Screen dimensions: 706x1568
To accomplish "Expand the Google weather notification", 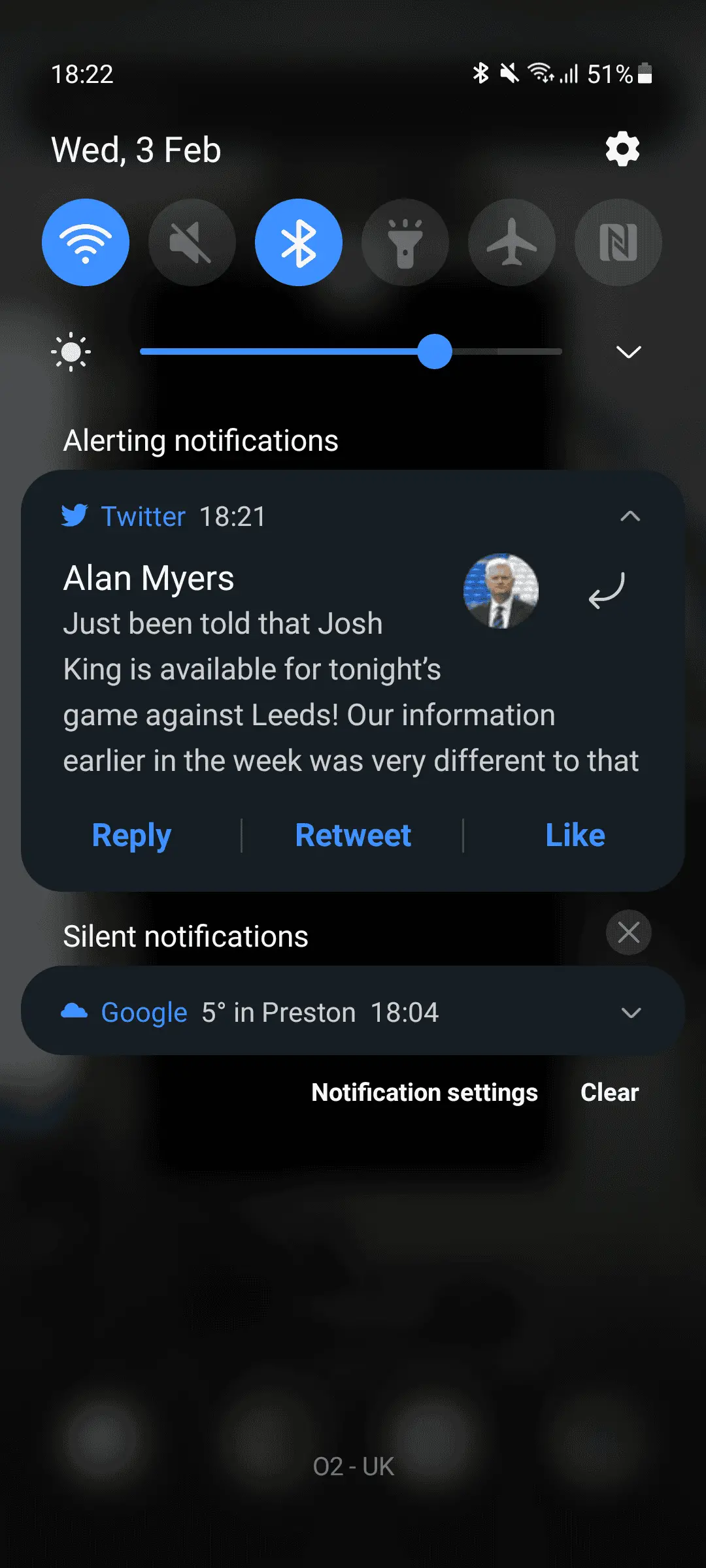I will (631, 1013).
